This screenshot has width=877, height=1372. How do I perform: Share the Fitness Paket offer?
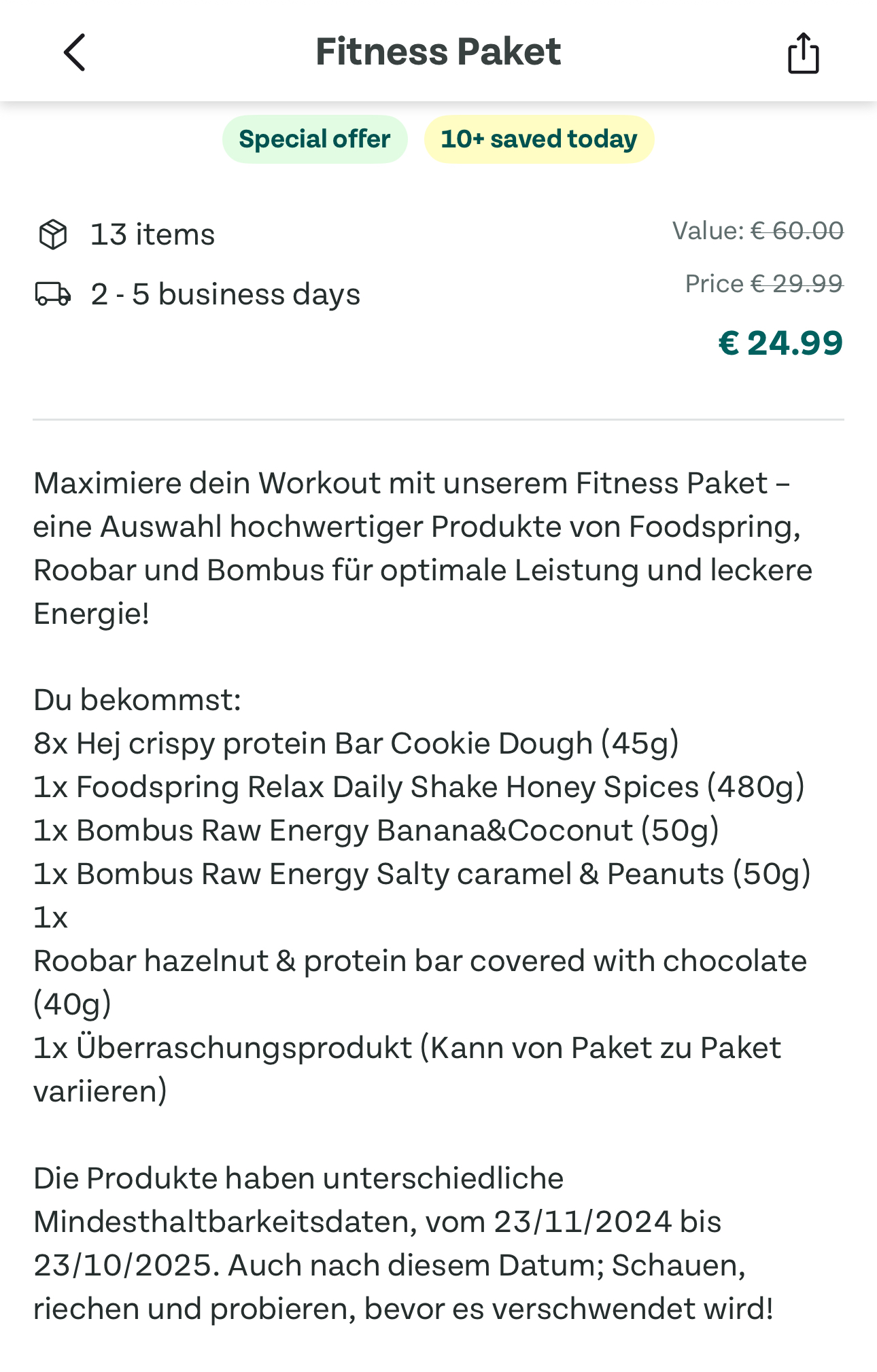tap(803, 52)
